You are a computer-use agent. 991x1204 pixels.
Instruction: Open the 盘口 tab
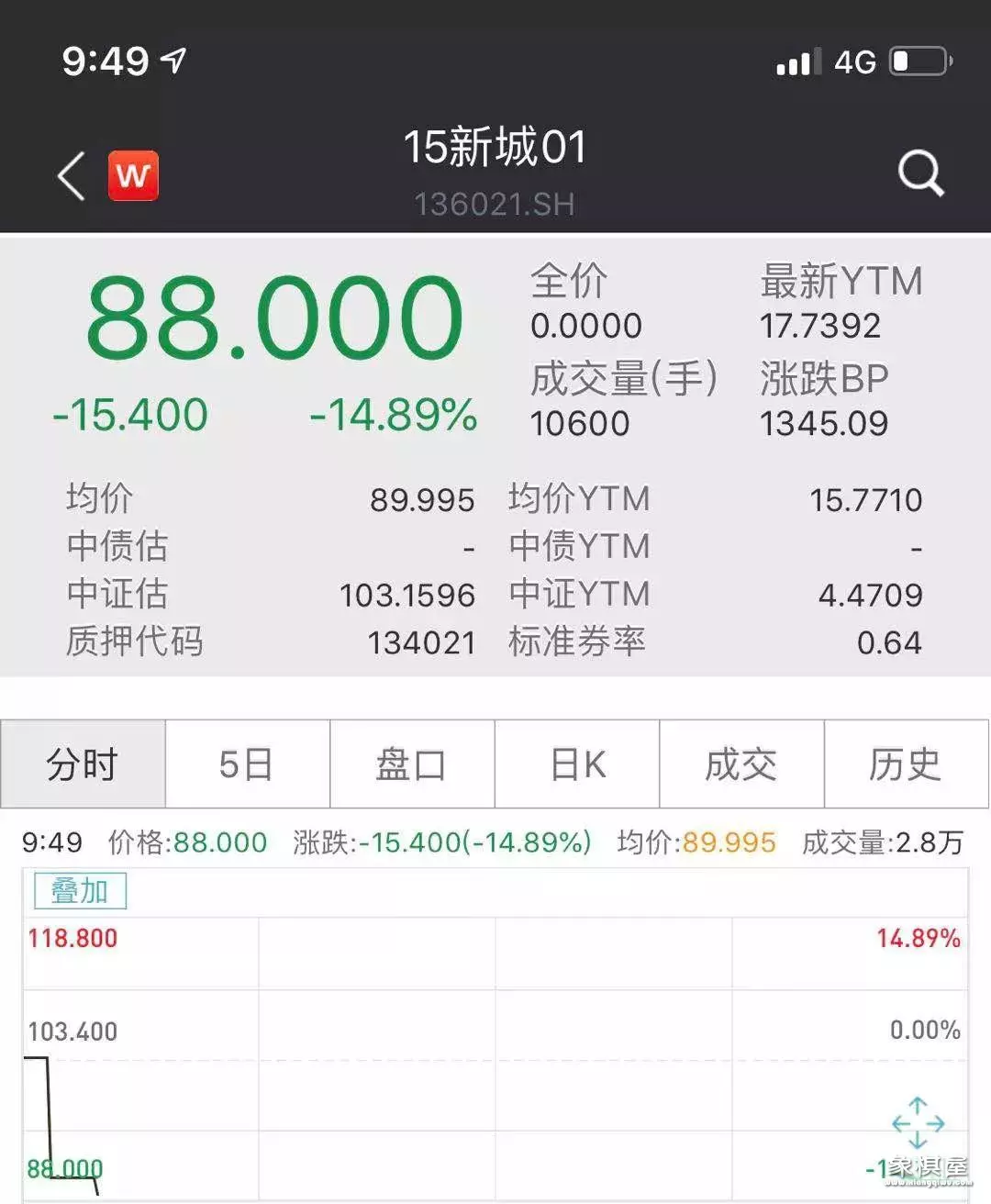(x=412, y=764)
